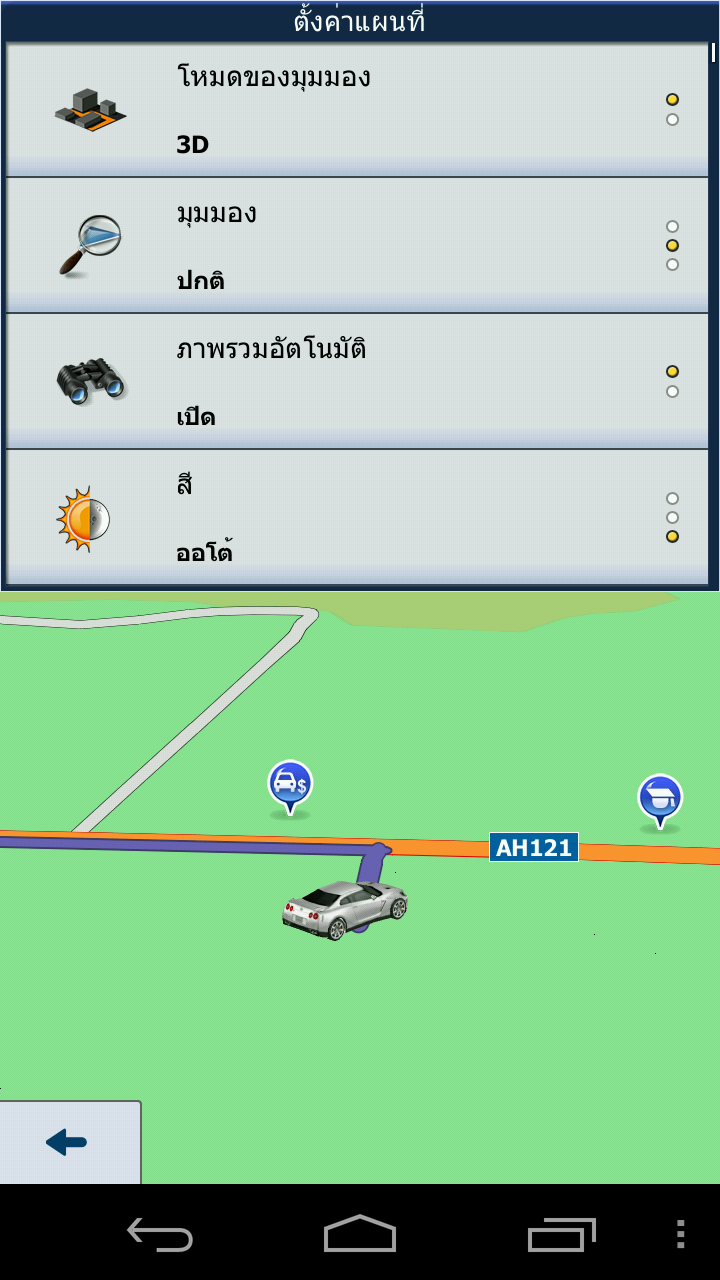This screenshot has height=1280, width=720.
Task: Tap the car dealer map pin
Action: [x=290, y=784]
